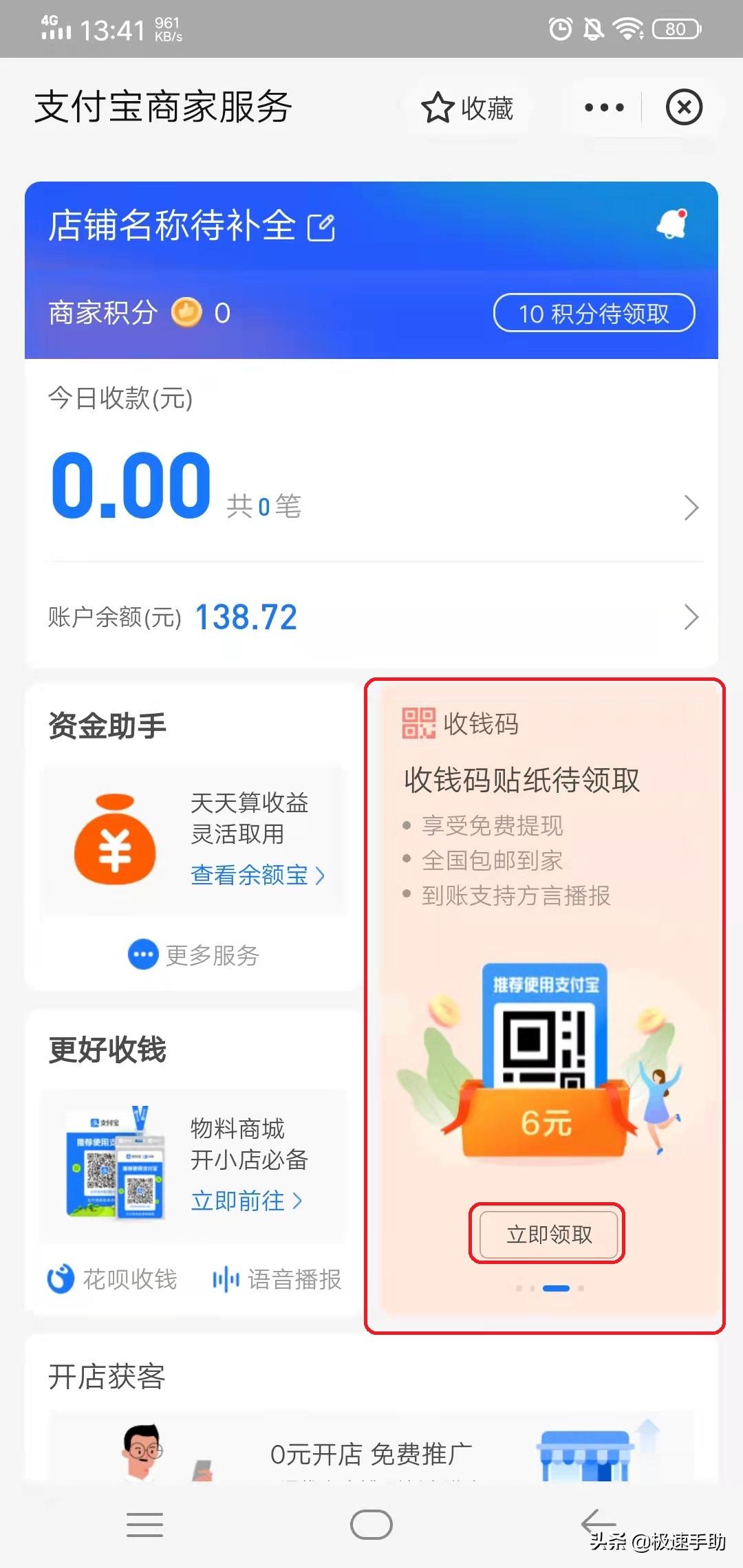Open the notification bell icon
The height and width of the screenshot is (1568, 743).
pyautogui.click(x=669, y=225)
